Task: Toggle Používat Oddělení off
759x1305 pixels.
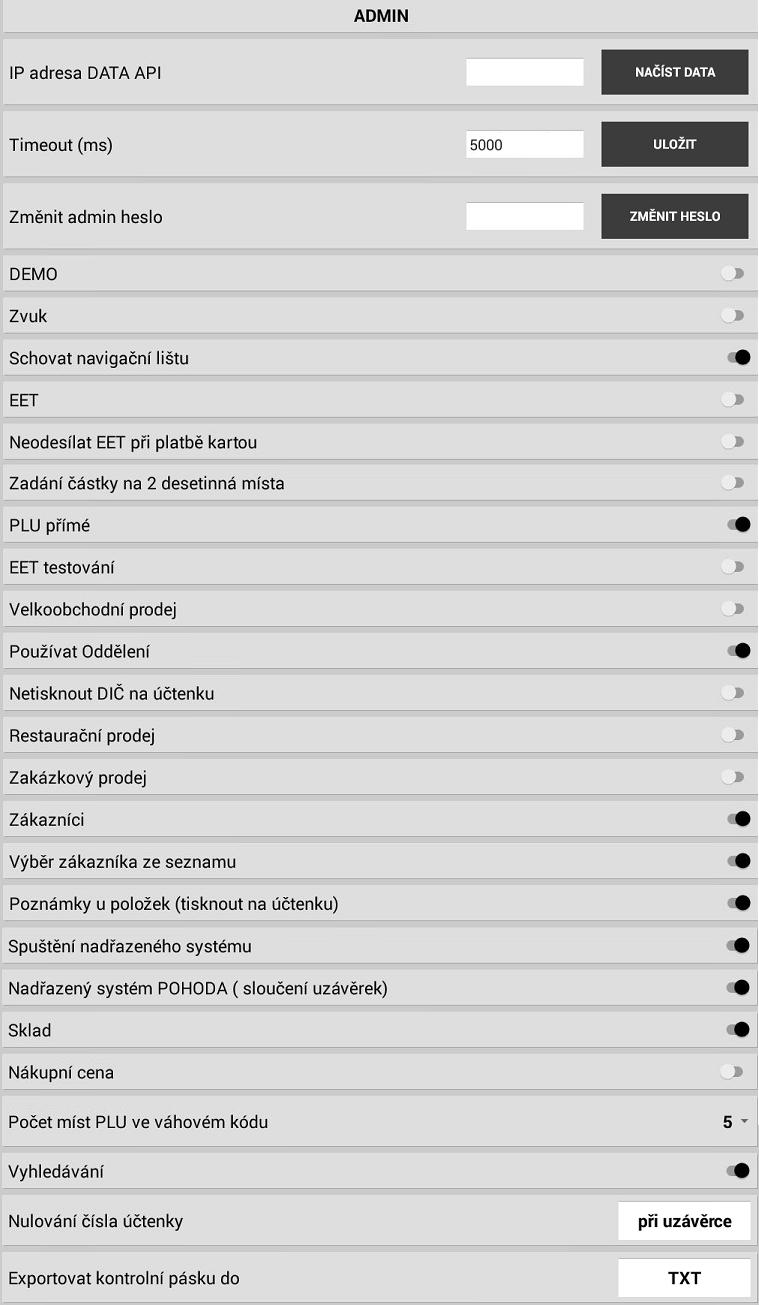Action: [739, 651]
